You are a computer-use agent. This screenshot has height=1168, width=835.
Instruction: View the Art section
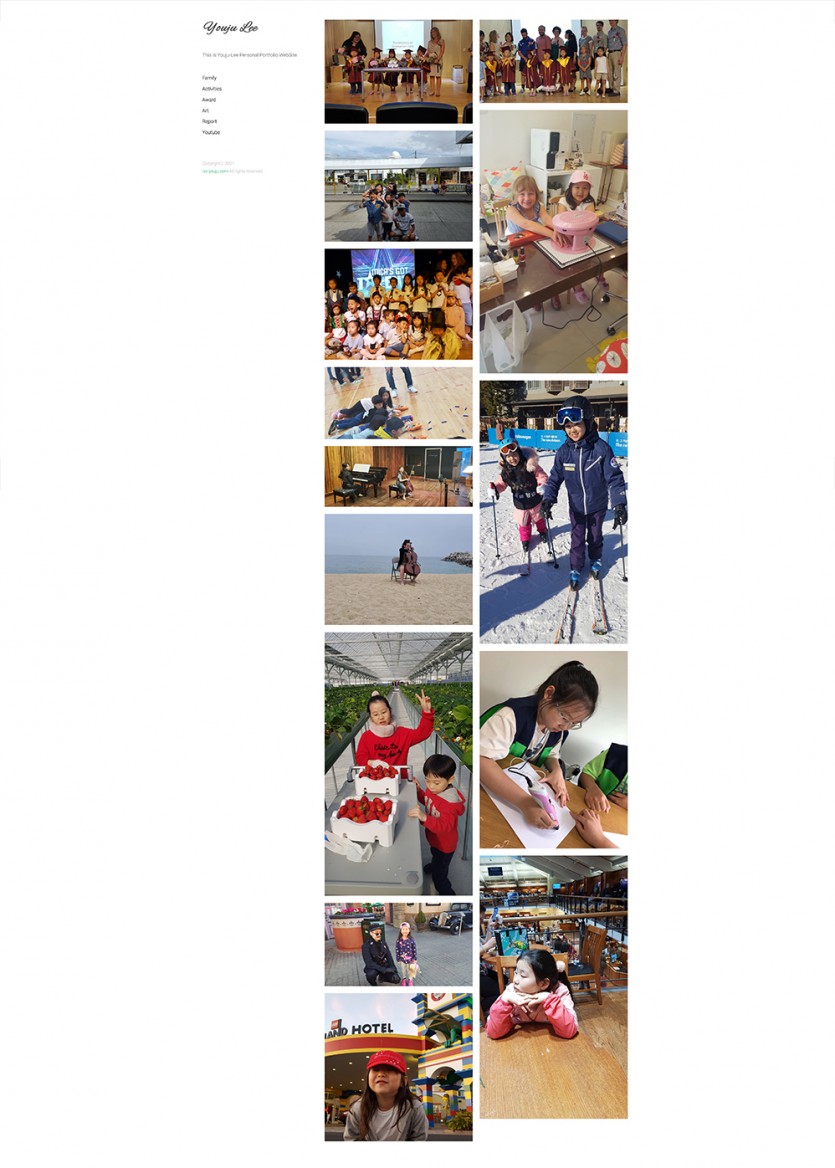tap(205, 110)
